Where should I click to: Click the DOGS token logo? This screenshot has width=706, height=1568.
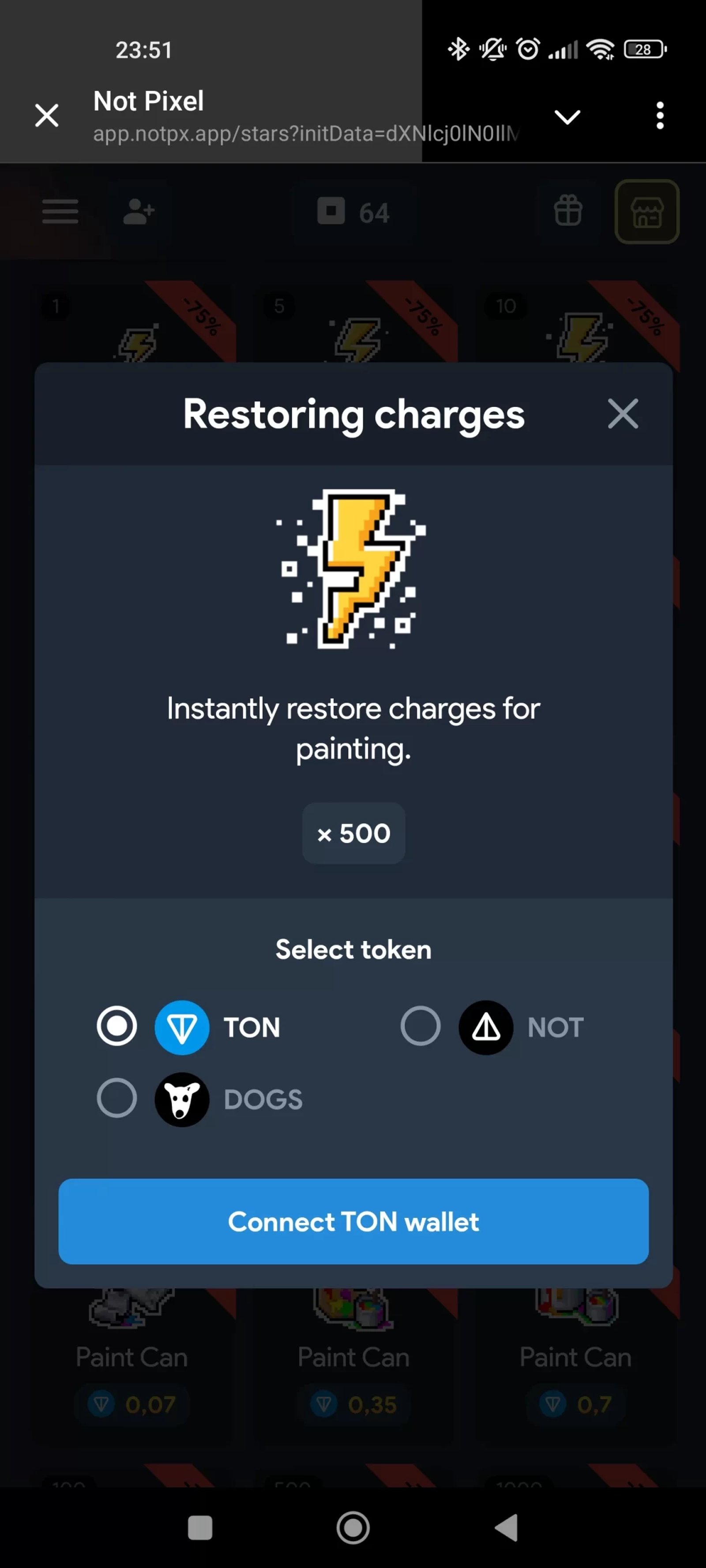(181, 1099)
